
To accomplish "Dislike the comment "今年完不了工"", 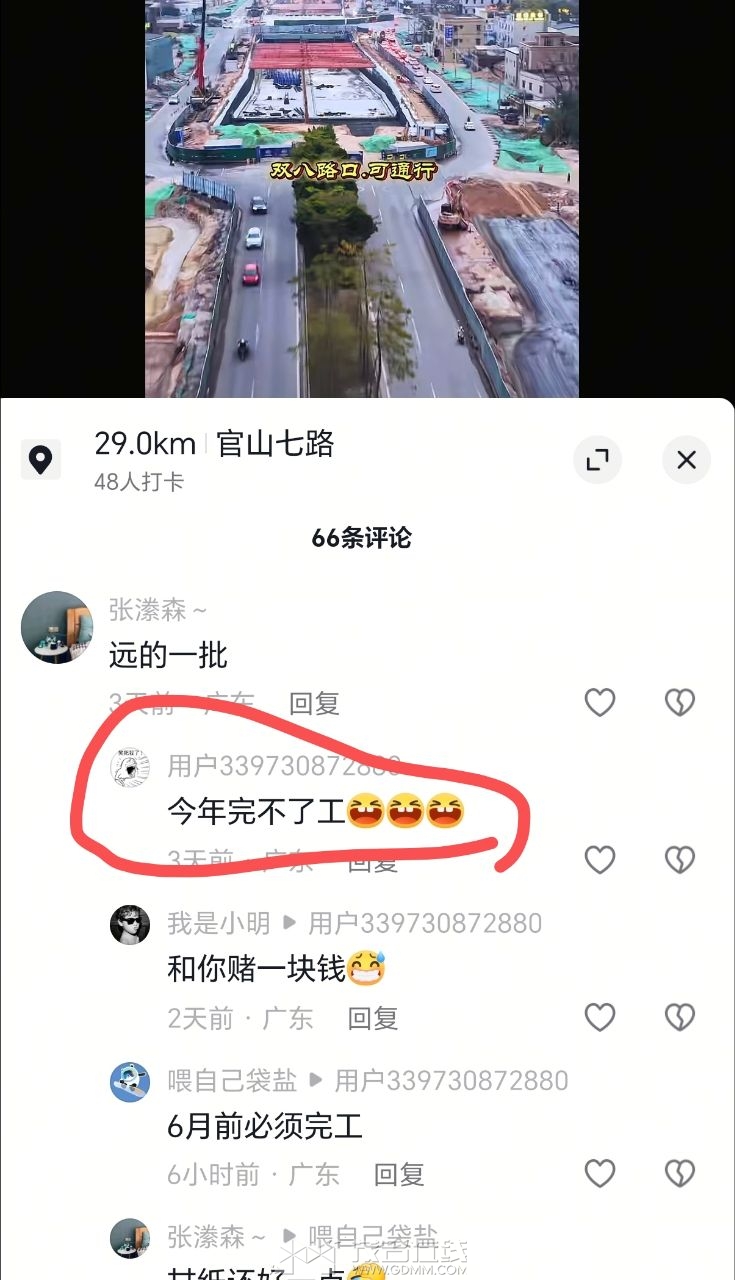I will pyautogui.click(x=680, y=860).
